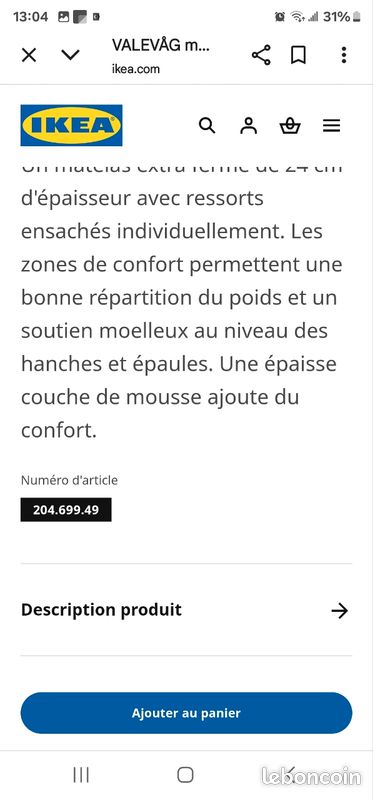This screenshot has width=373, height=800.
Task: Open the browser overflow menu
Action: [344, 55]
